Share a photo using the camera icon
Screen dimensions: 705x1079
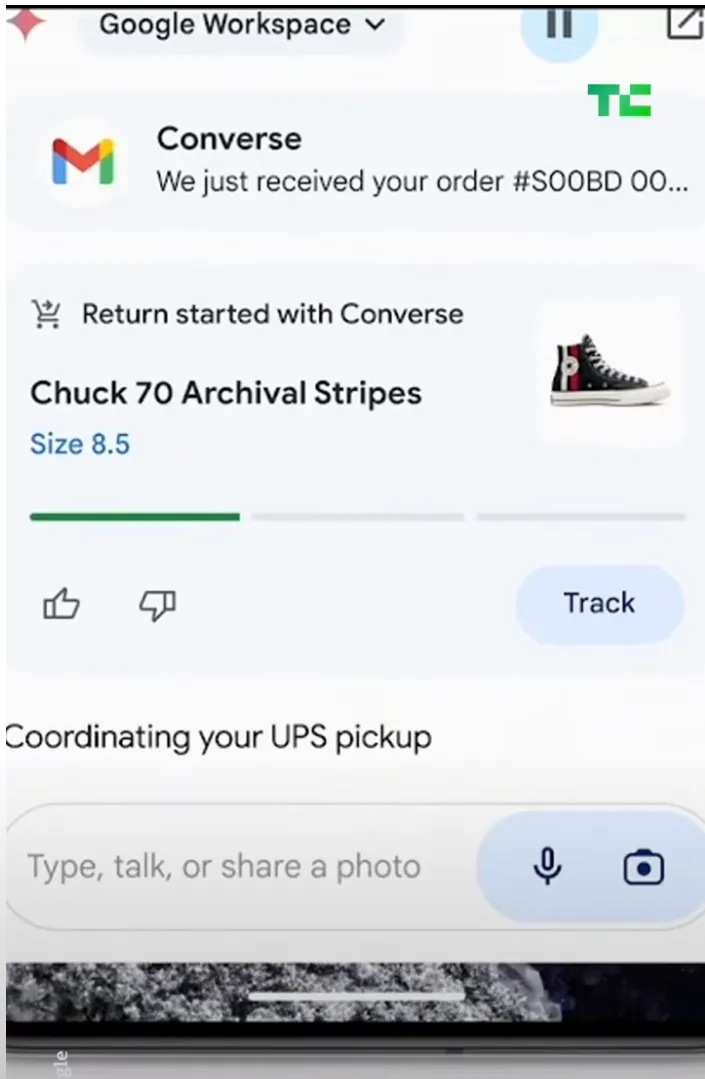(x=643, y=867)
